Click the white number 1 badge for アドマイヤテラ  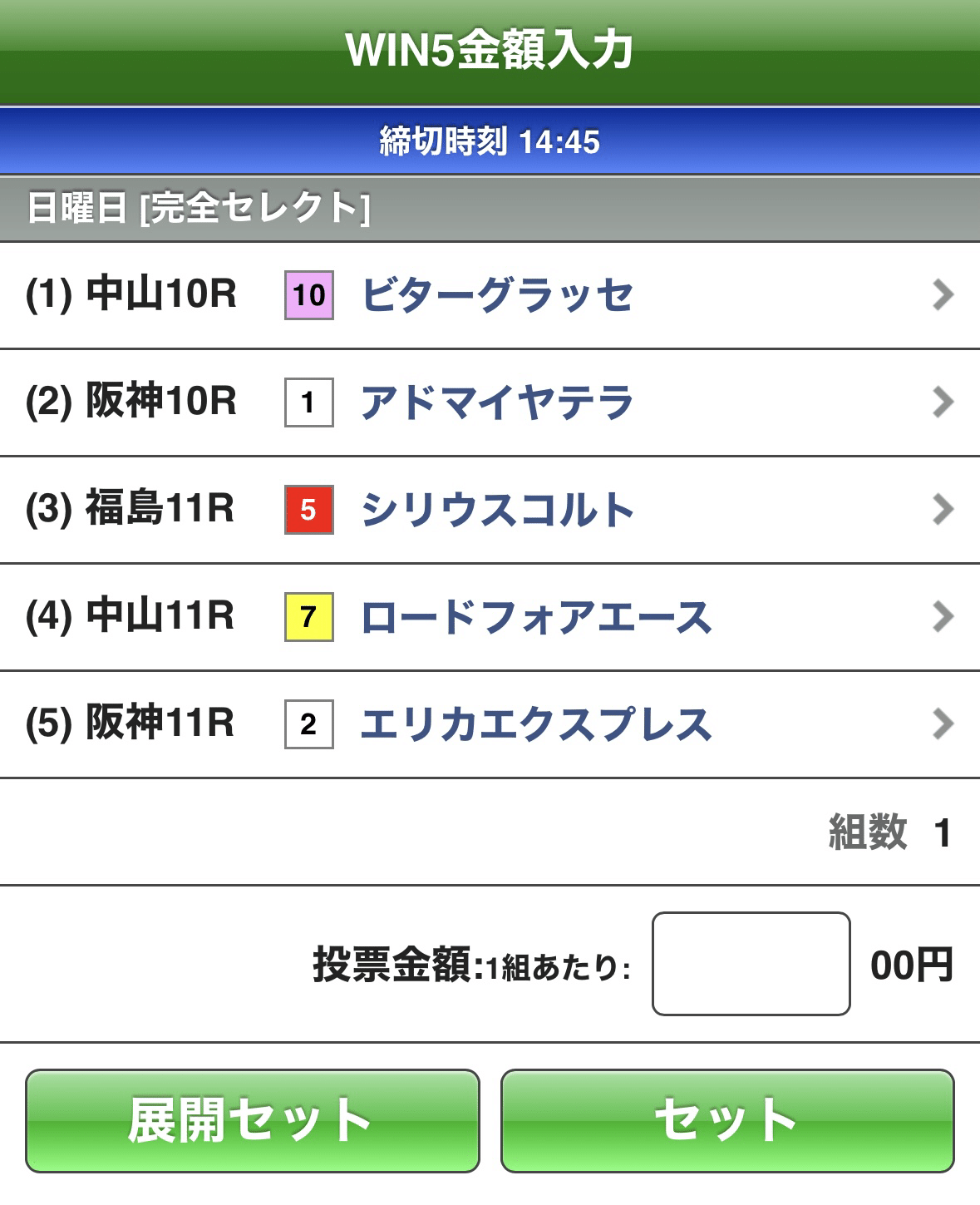tap(308, 402)
